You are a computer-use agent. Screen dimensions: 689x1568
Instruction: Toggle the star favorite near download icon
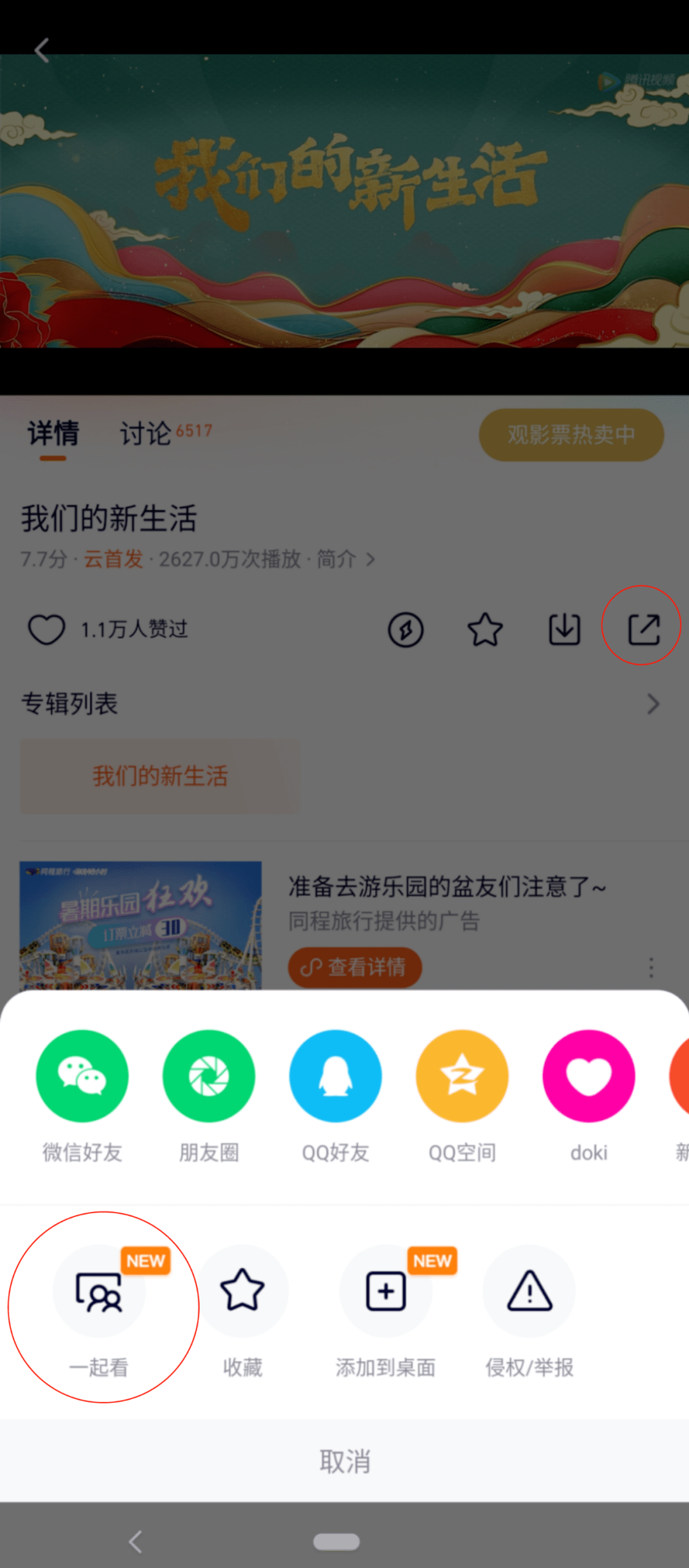485,629
